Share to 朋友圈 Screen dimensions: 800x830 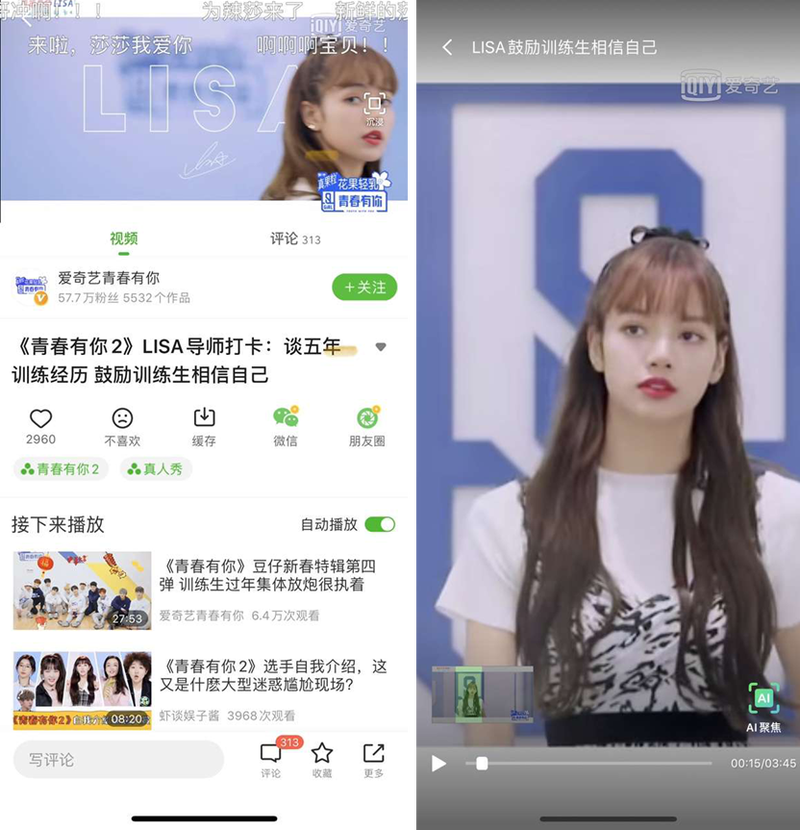367,418
